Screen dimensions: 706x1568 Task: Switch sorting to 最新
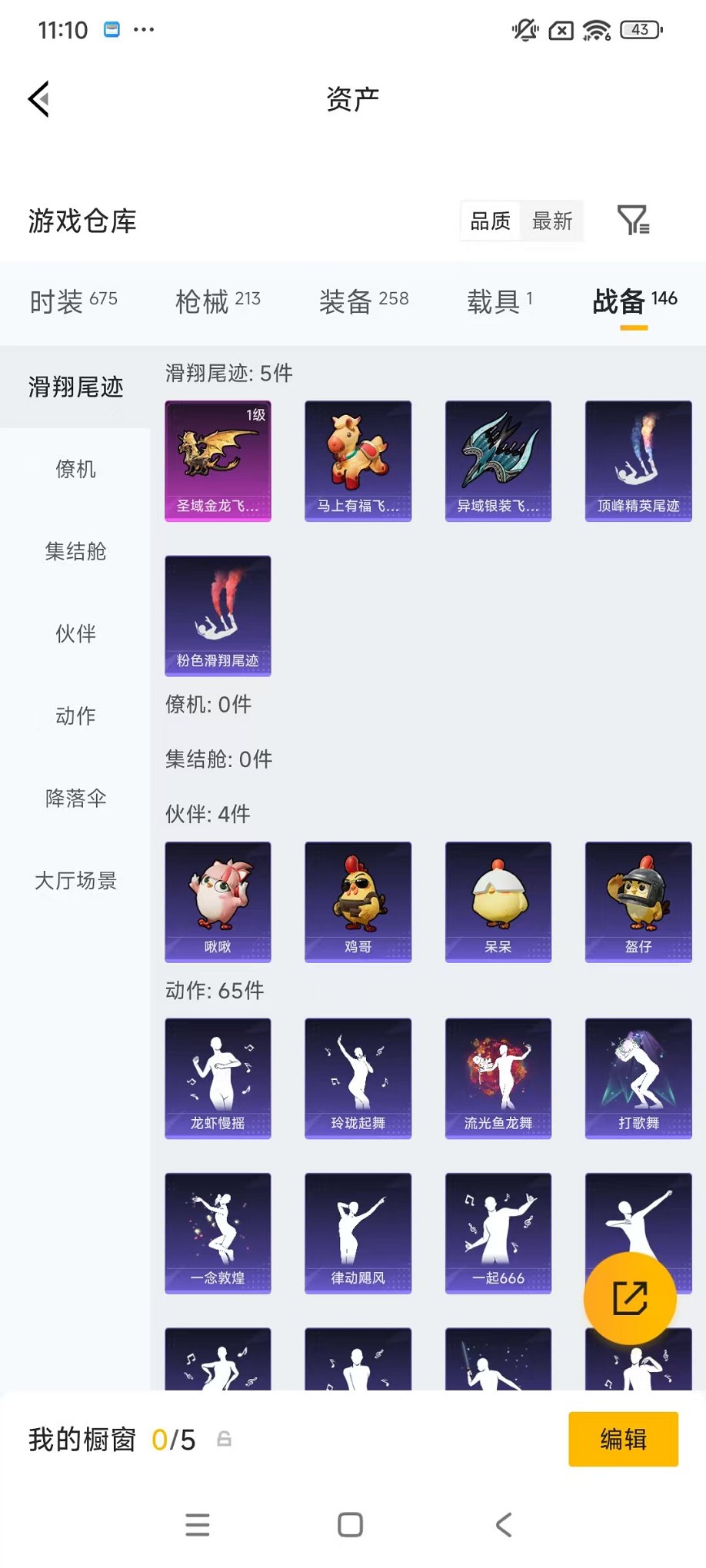pyautogui.click(x=552, y=221)
